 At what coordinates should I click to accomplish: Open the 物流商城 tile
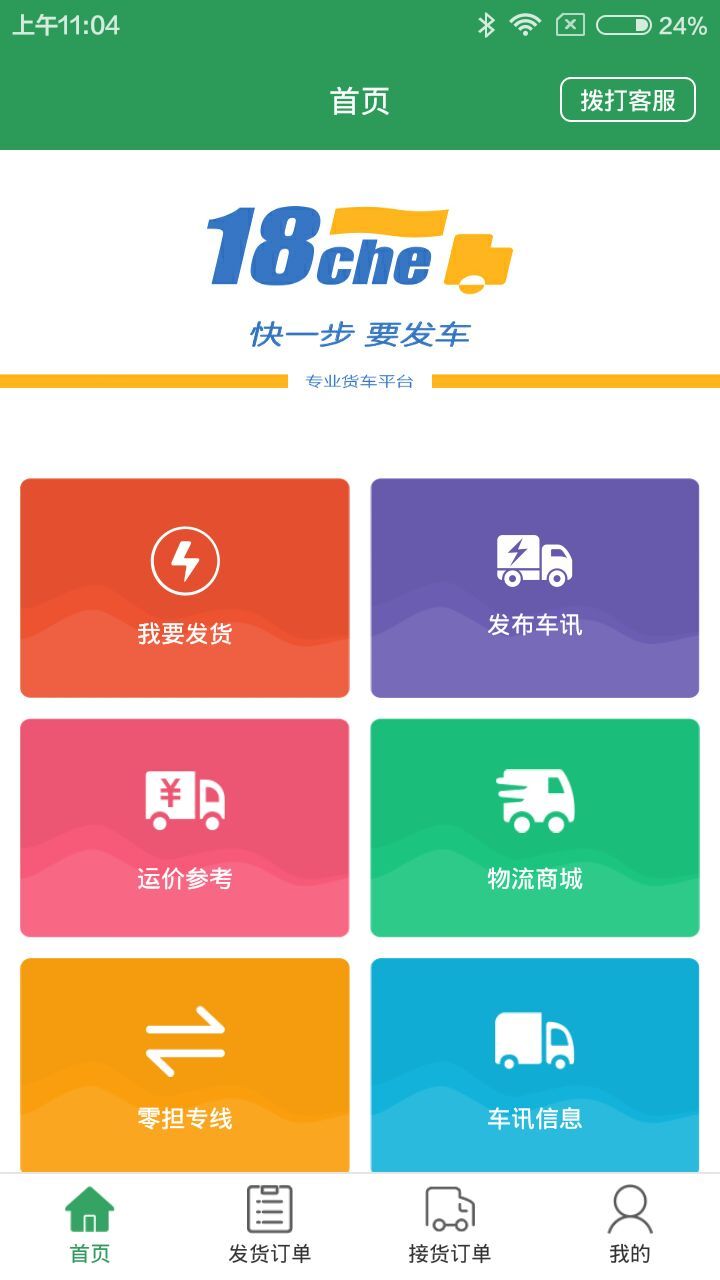535,828
